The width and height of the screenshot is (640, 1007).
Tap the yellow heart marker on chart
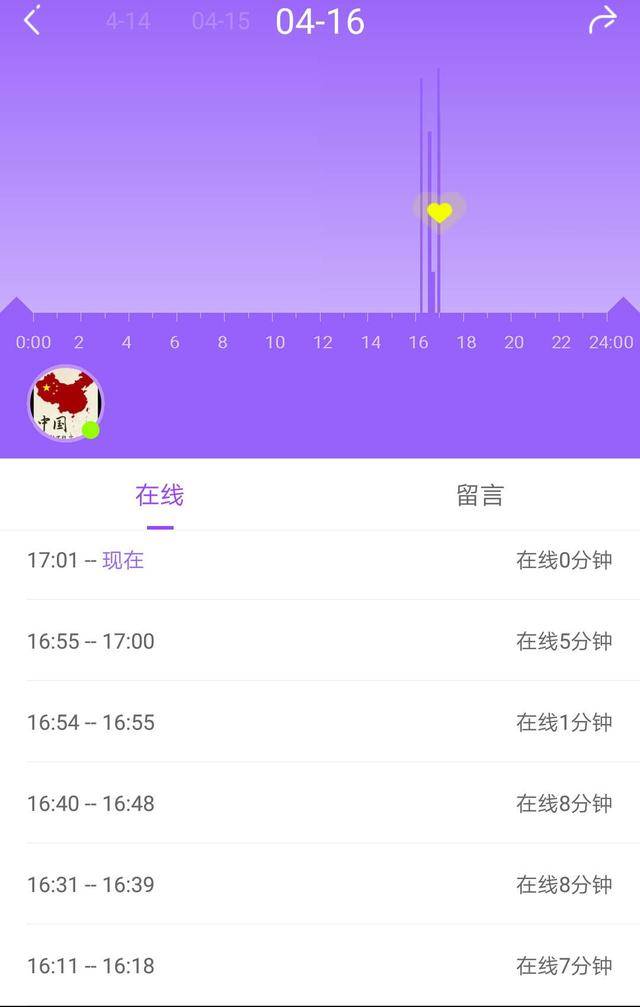(x=439, y=212)
